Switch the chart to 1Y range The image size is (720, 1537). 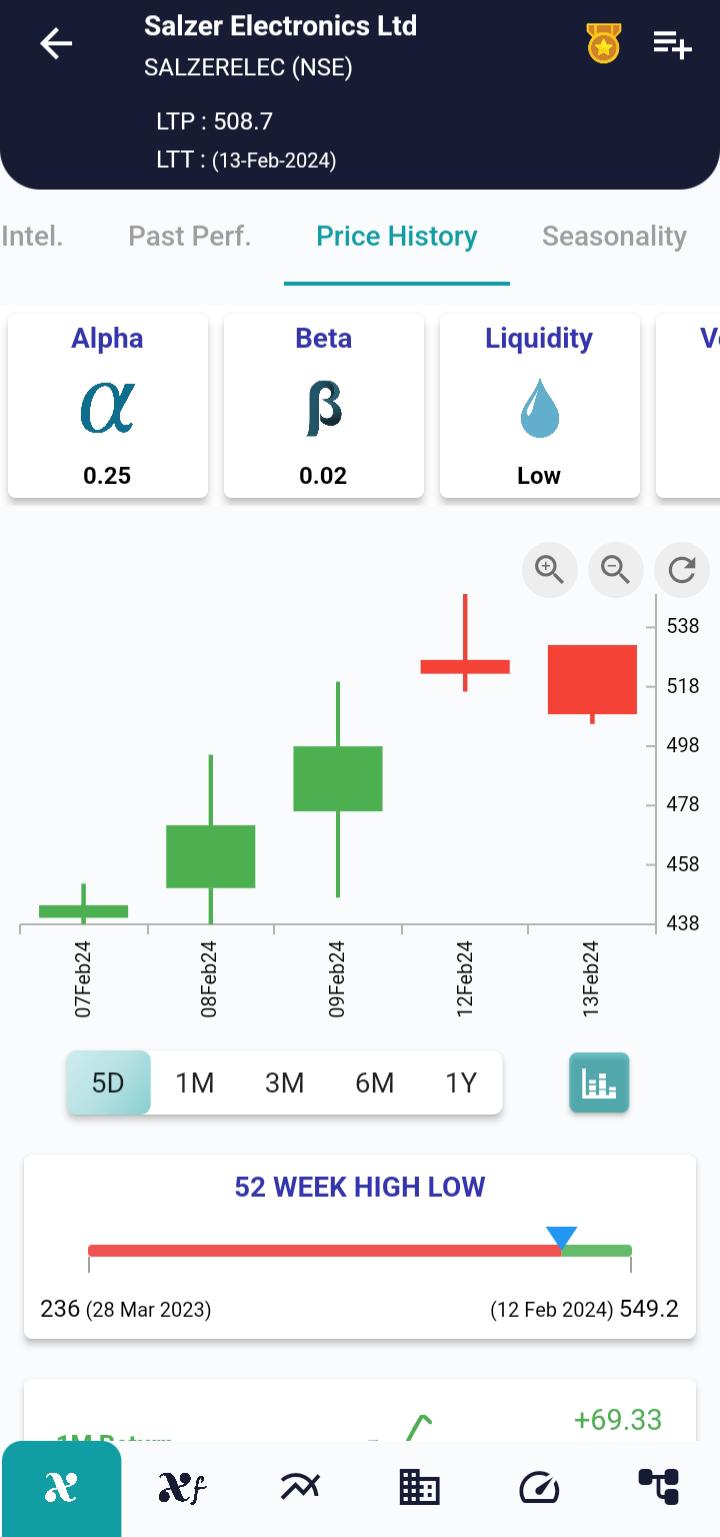tap(461, 1082)
